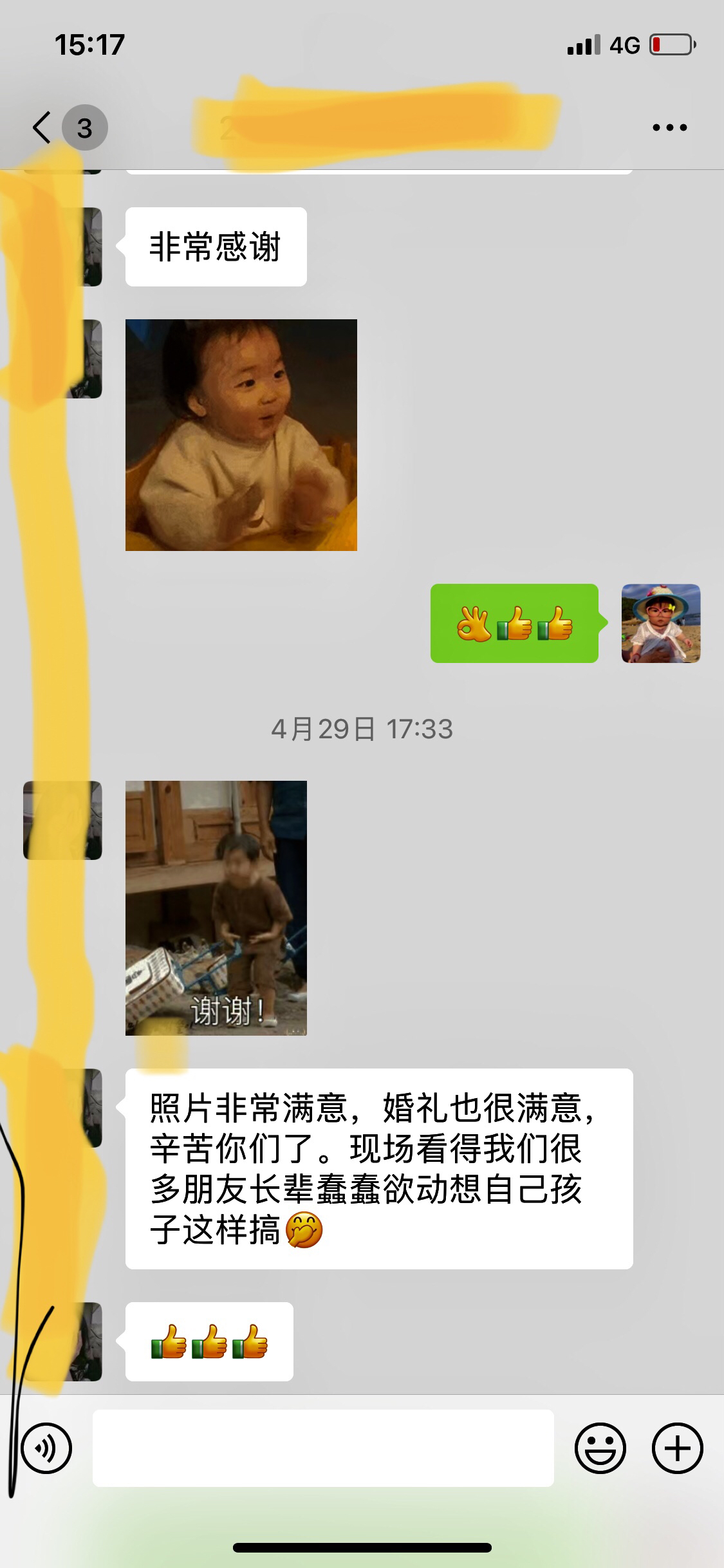Go back to the chat list

tap(42, 127)
